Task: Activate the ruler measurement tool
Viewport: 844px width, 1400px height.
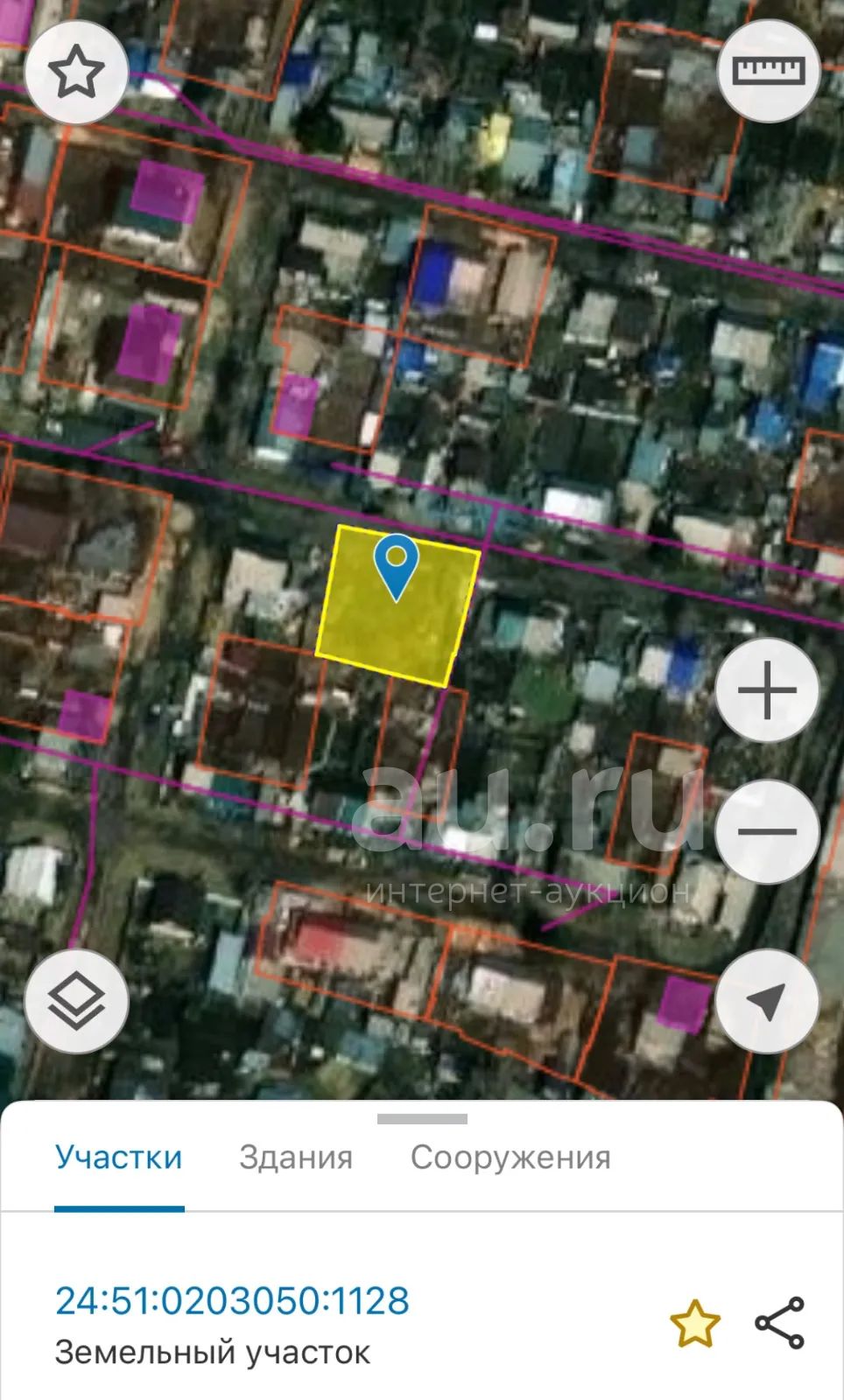Action: (768, 71)
